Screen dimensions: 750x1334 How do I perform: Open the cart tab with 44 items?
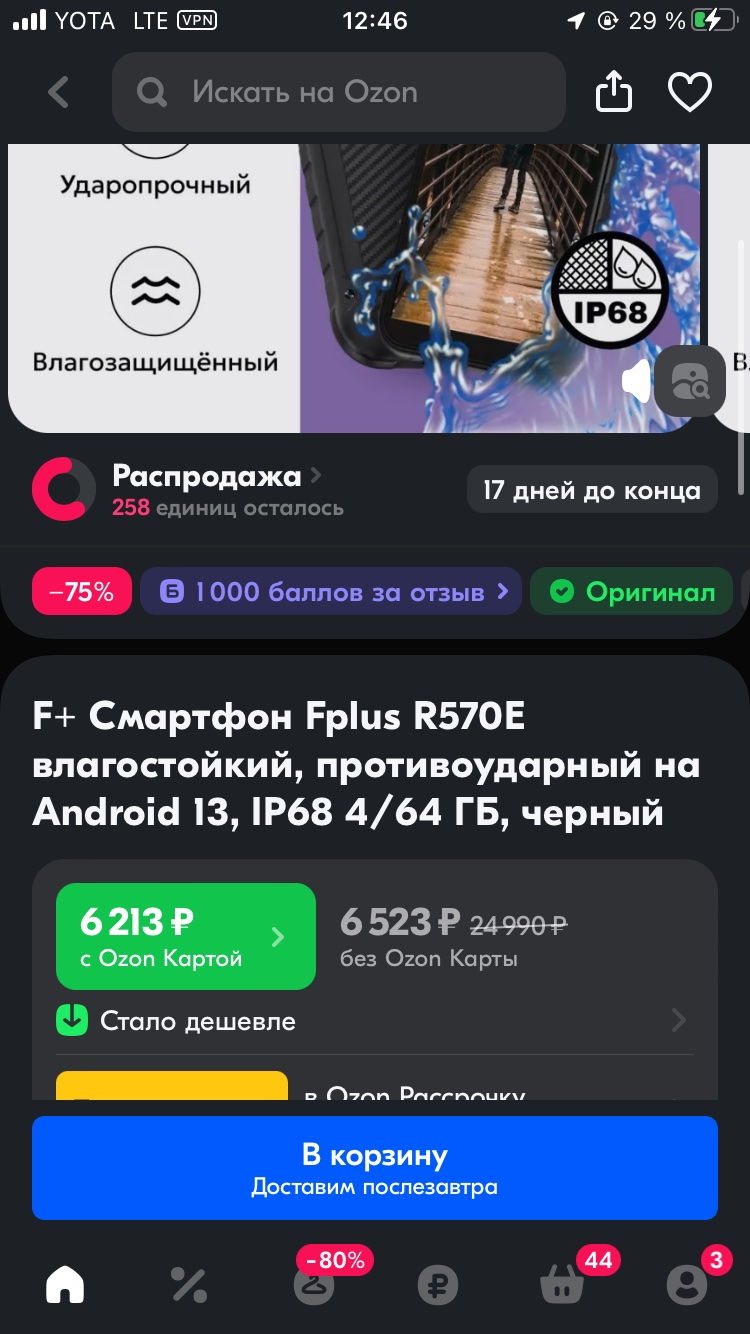(562, 1284)
